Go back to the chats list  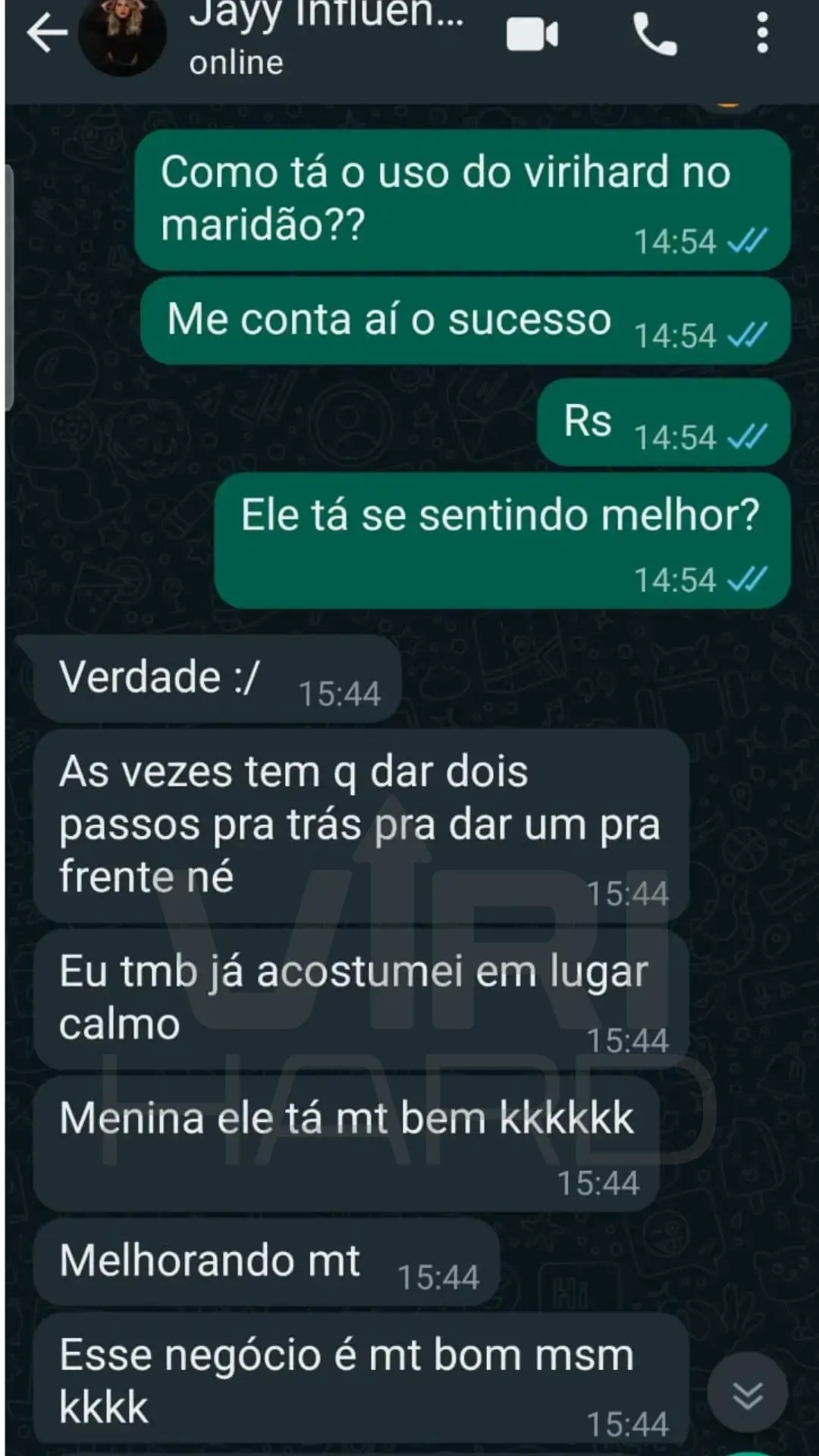tap(47, 33)
